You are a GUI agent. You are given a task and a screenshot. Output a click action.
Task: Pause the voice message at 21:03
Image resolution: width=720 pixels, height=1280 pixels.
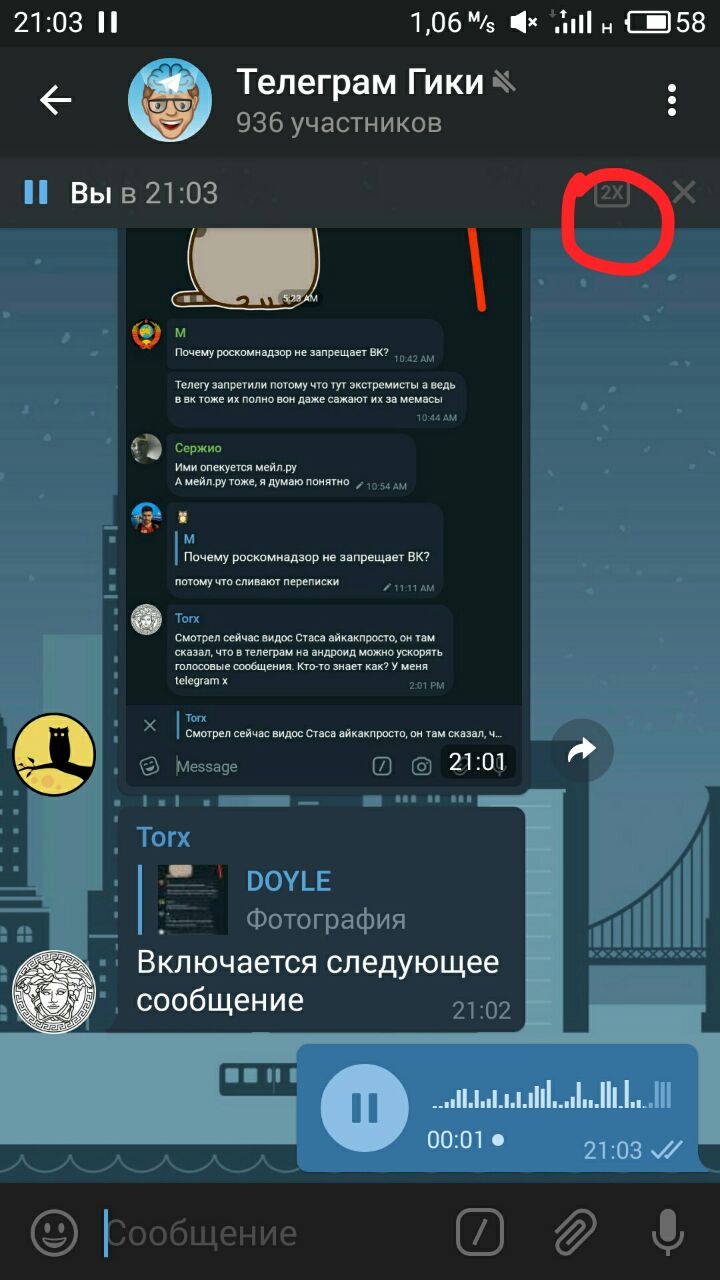tap(364, 1107)
